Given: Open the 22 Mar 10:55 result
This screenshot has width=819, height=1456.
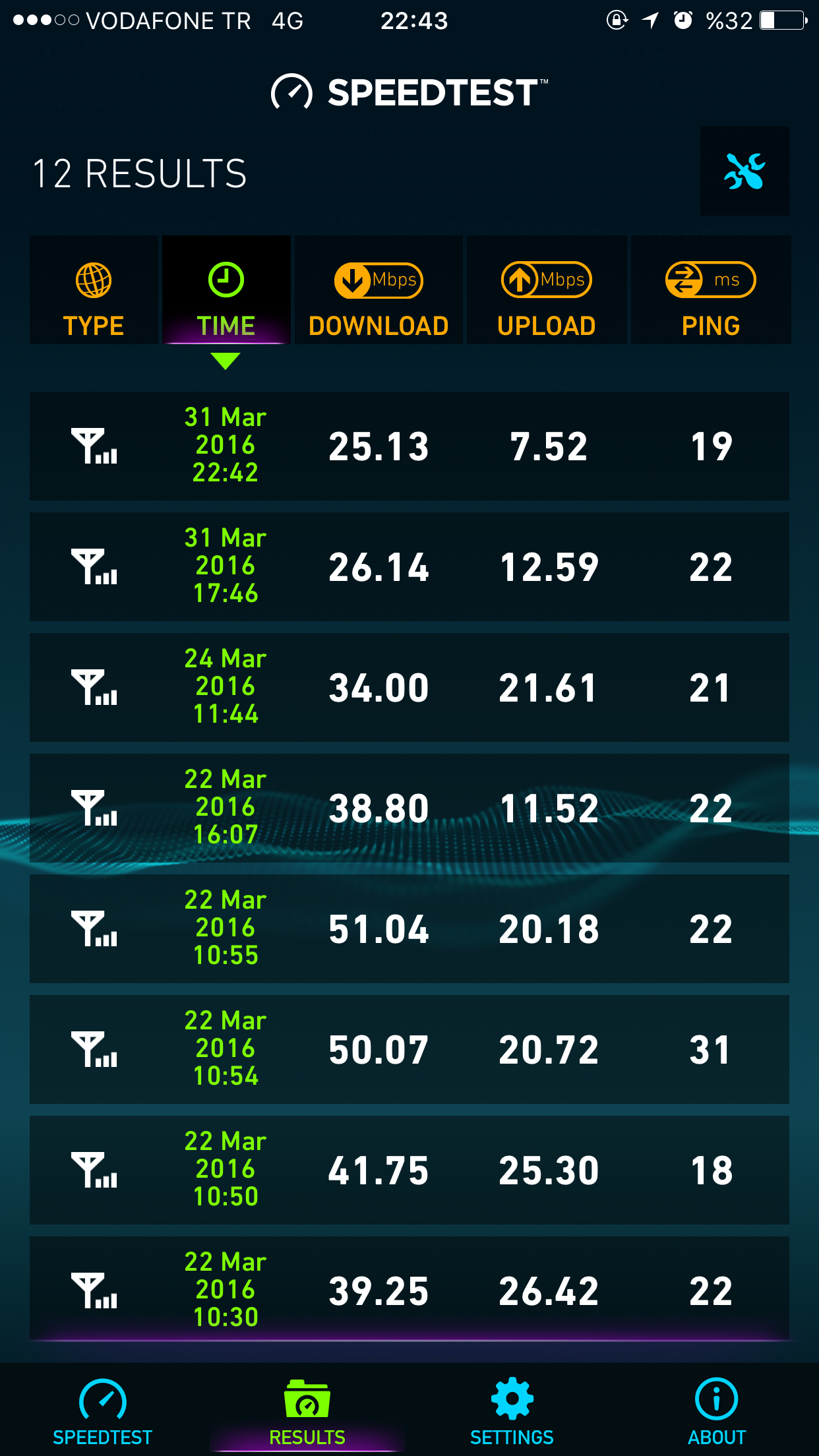Looking at the screenshot, I should pyautogui.click(x=409, y=928).
